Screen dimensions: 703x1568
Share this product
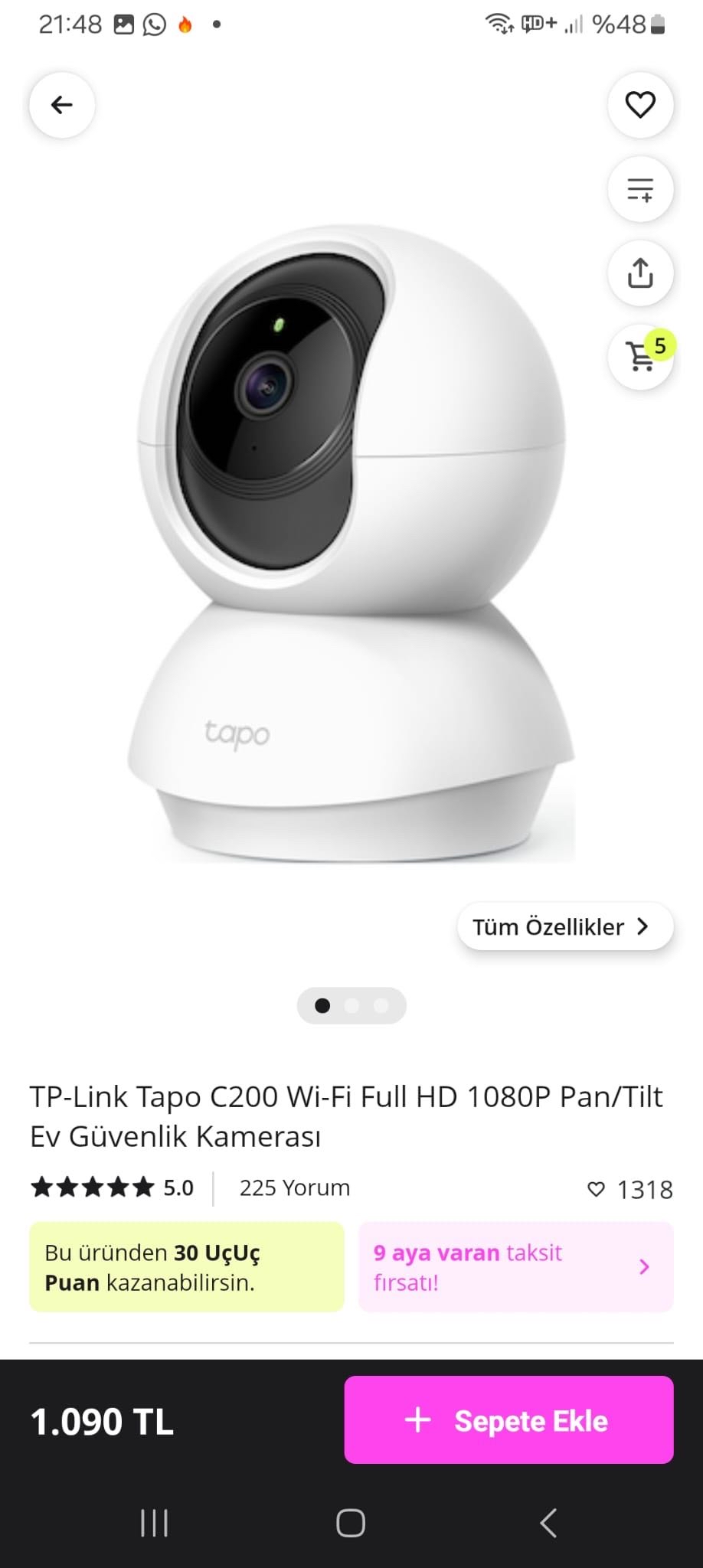640,273
